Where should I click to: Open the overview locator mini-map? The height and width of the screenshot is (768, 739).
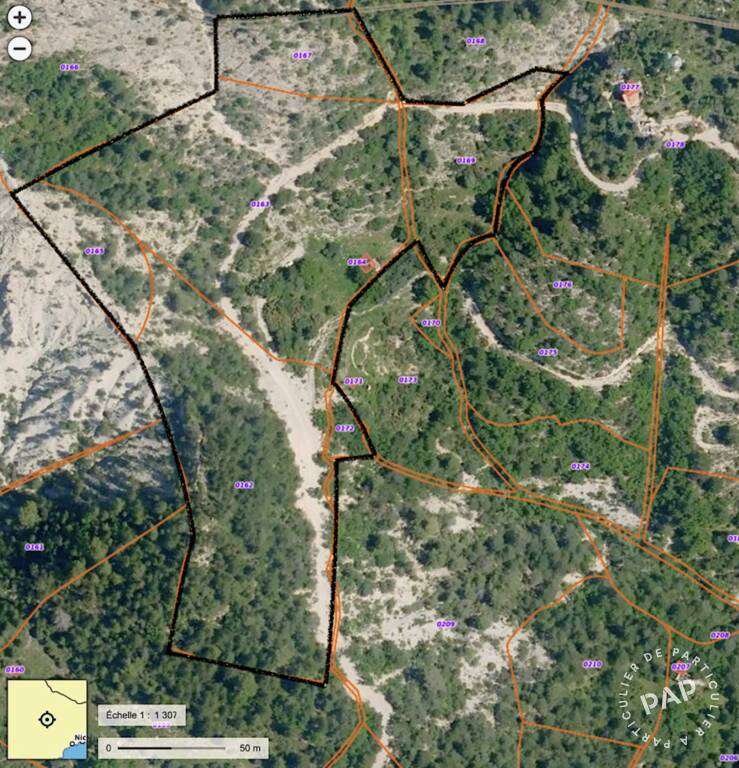47,718
